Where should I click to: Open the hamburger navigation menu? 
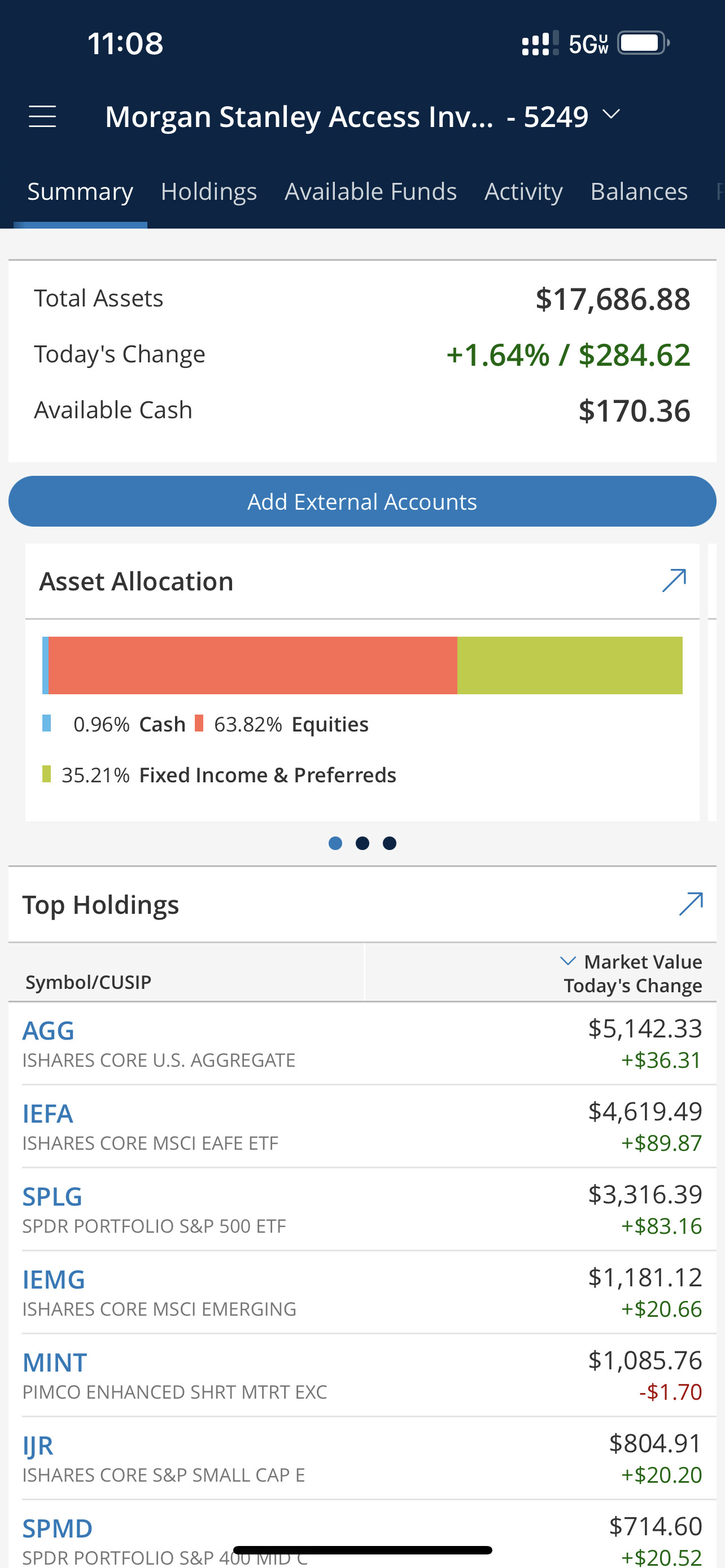click(42, 116)
